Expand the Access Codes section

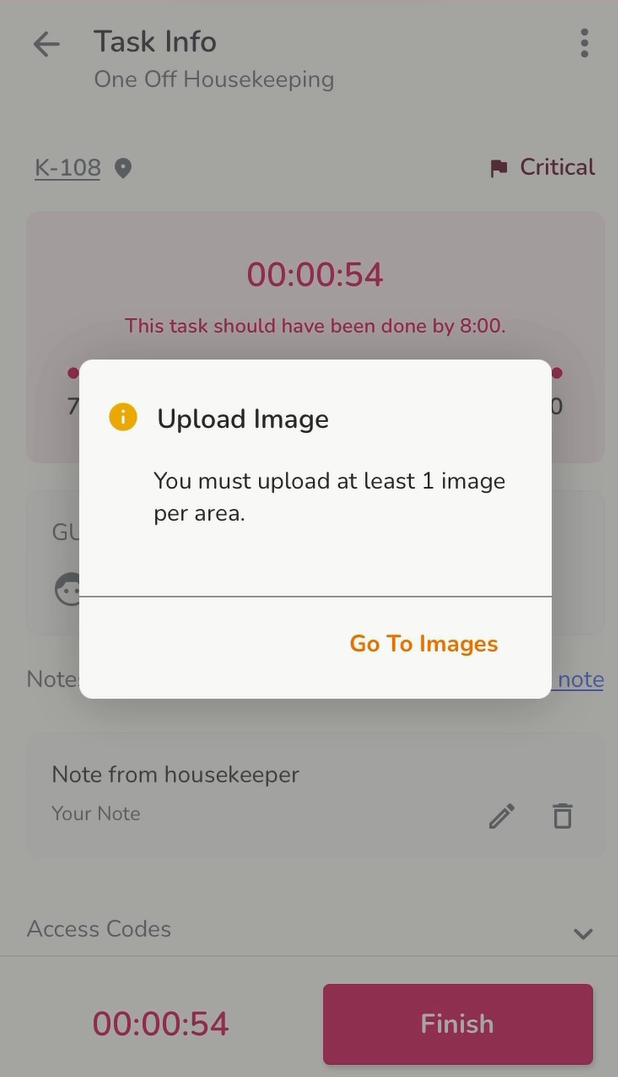(x=582, y=933)
